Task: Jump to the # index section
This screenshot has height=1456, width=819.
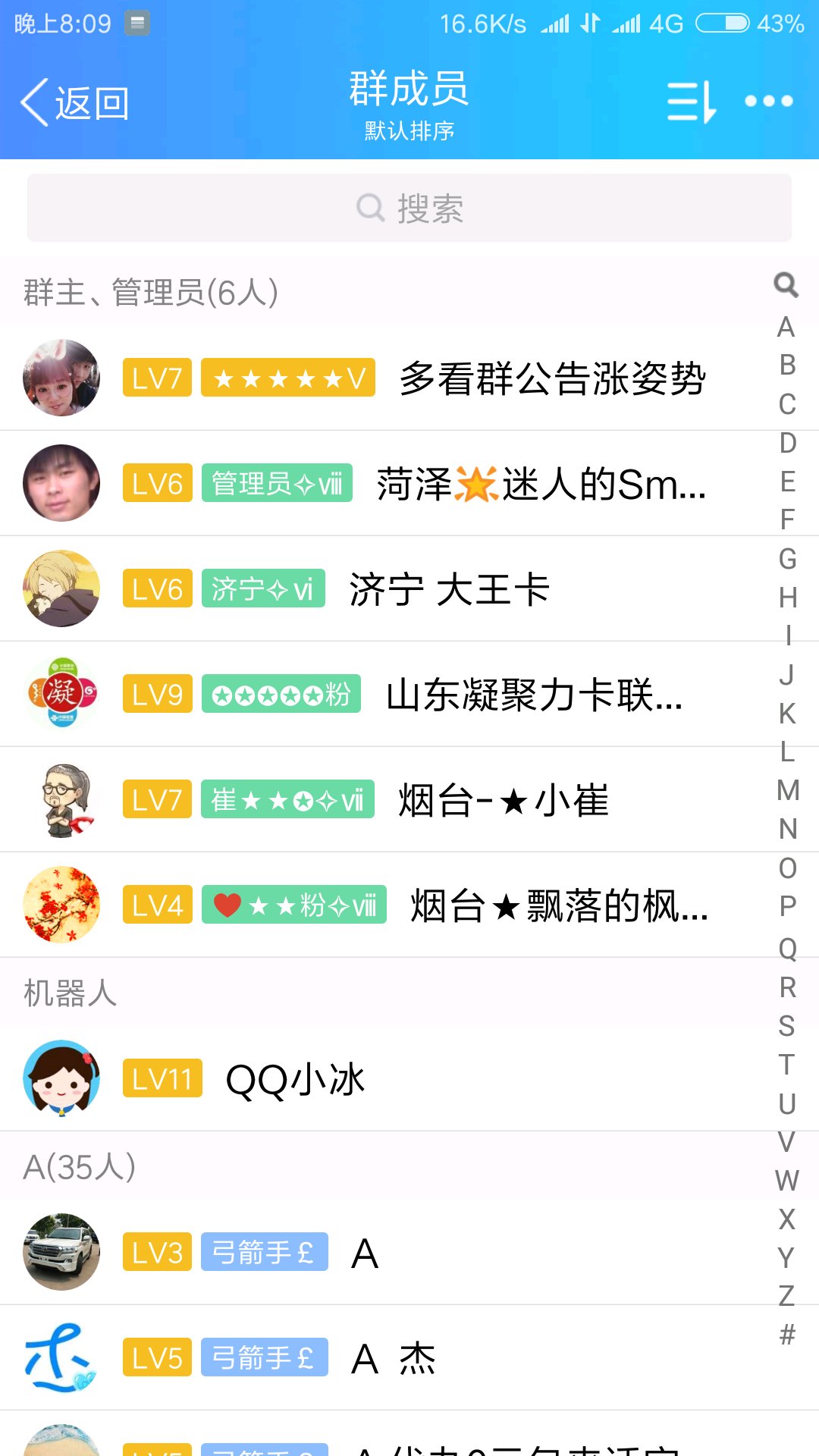Action: [787, 1334]
